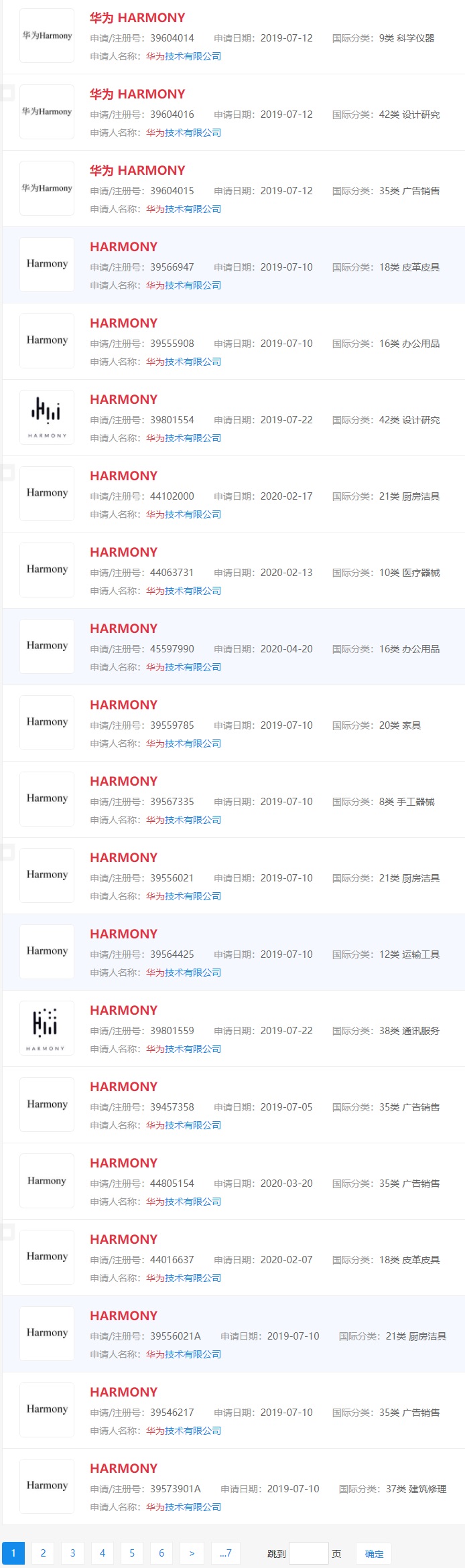The image size is (465, 1568).
Task: Confirm page jump with 确定 button
Action: pyautogui.click(x=374, y=1554)
